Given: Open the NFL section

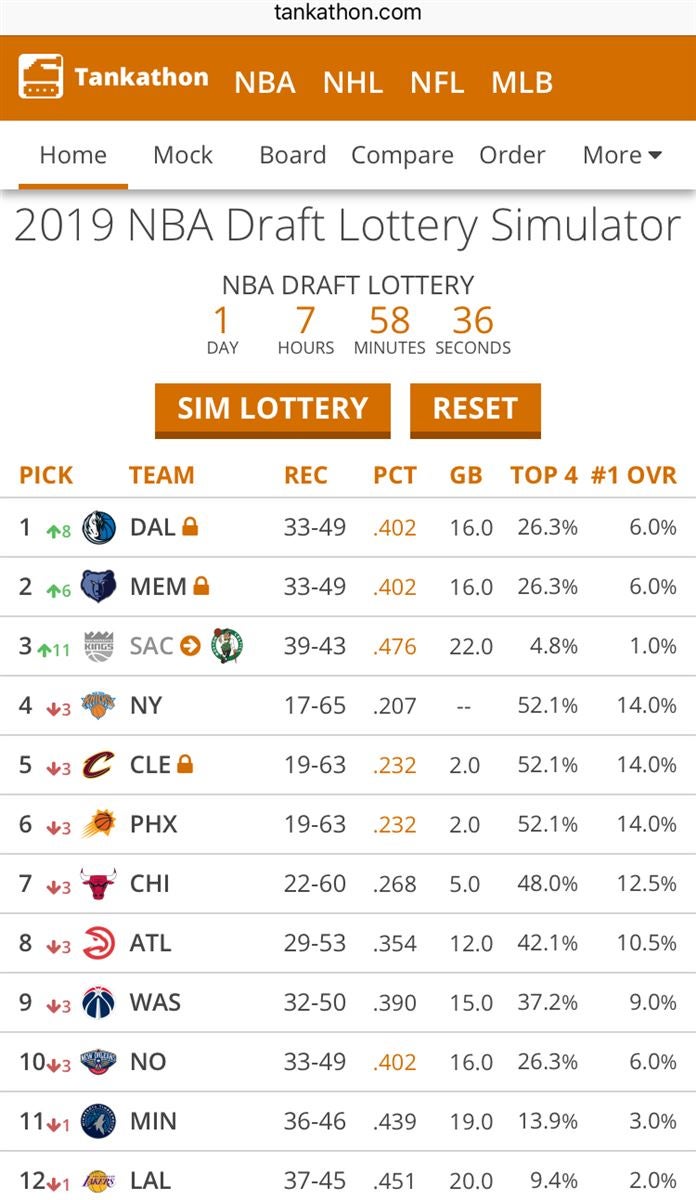Looking at the screenshot, I should (x=437, y=82).
